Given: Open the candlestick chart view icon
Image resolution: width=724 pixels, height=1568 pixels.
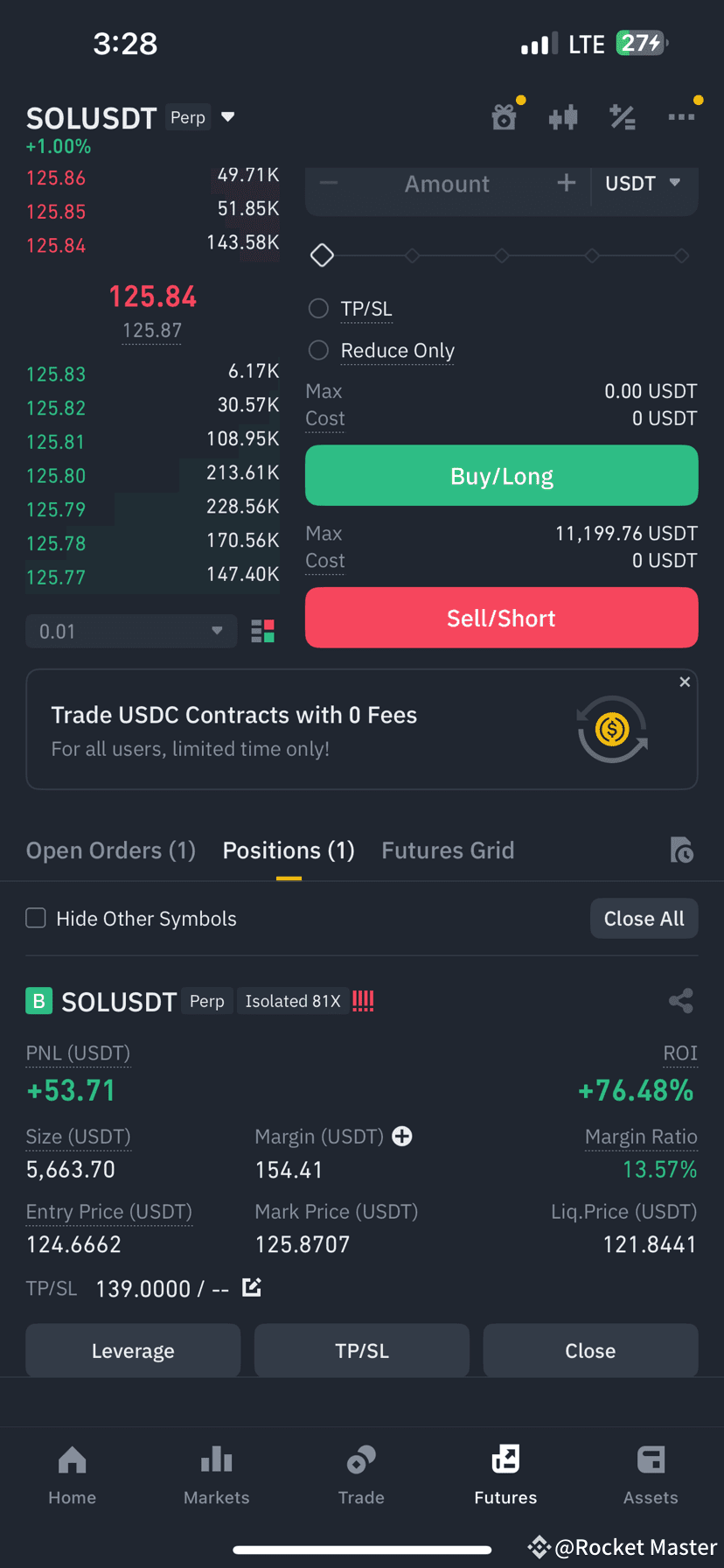Looking at the screenshot, I should (x=563, y=115).
